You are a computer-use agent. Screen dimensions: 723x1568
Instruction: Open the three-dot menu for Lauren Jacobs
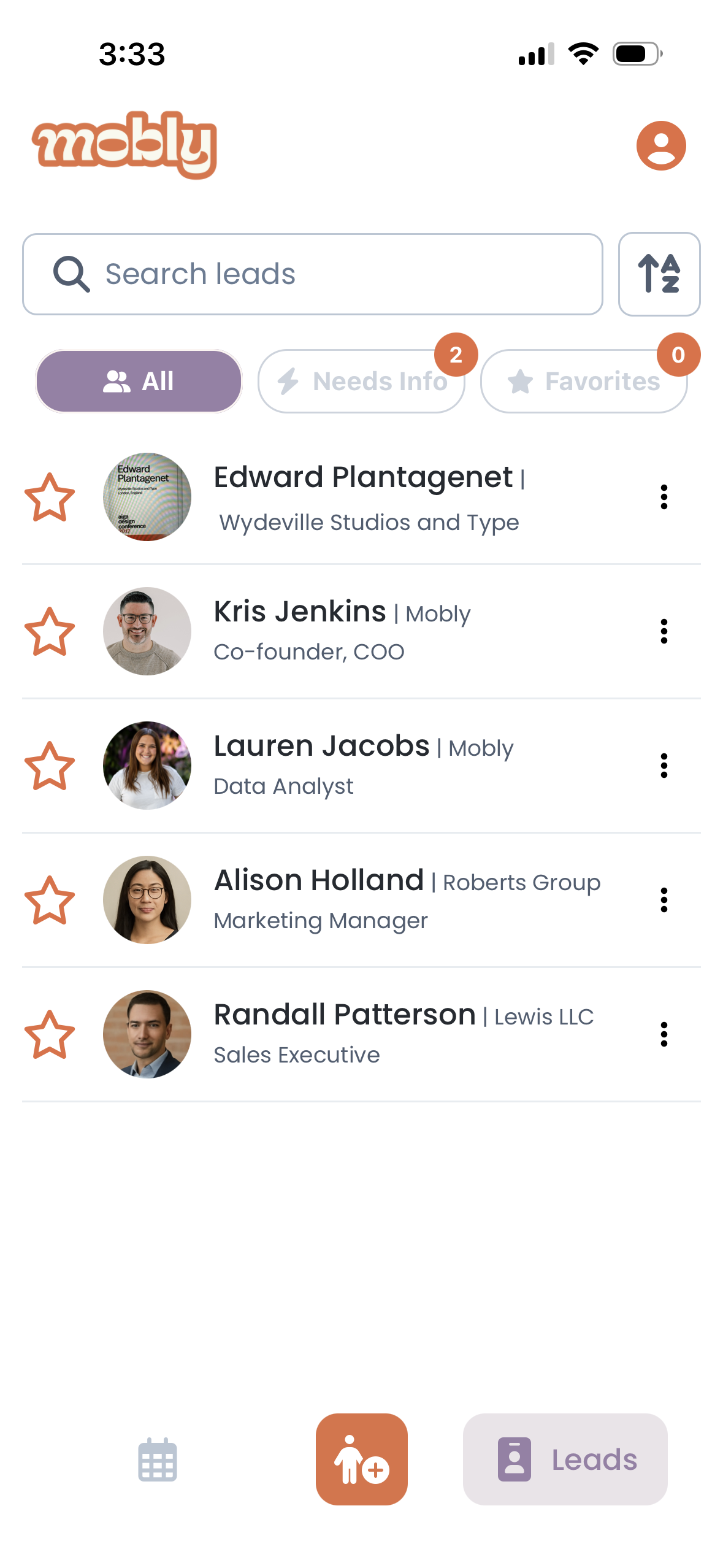[664, 766]
